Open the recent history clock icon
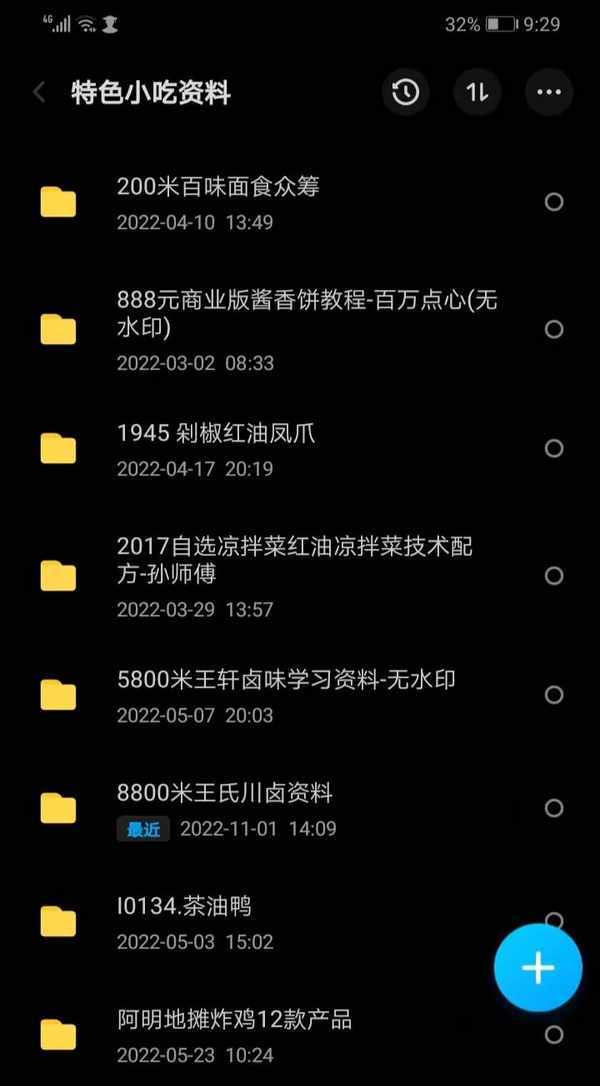This screenshot has height=1086, width=600. coord(405,93)
